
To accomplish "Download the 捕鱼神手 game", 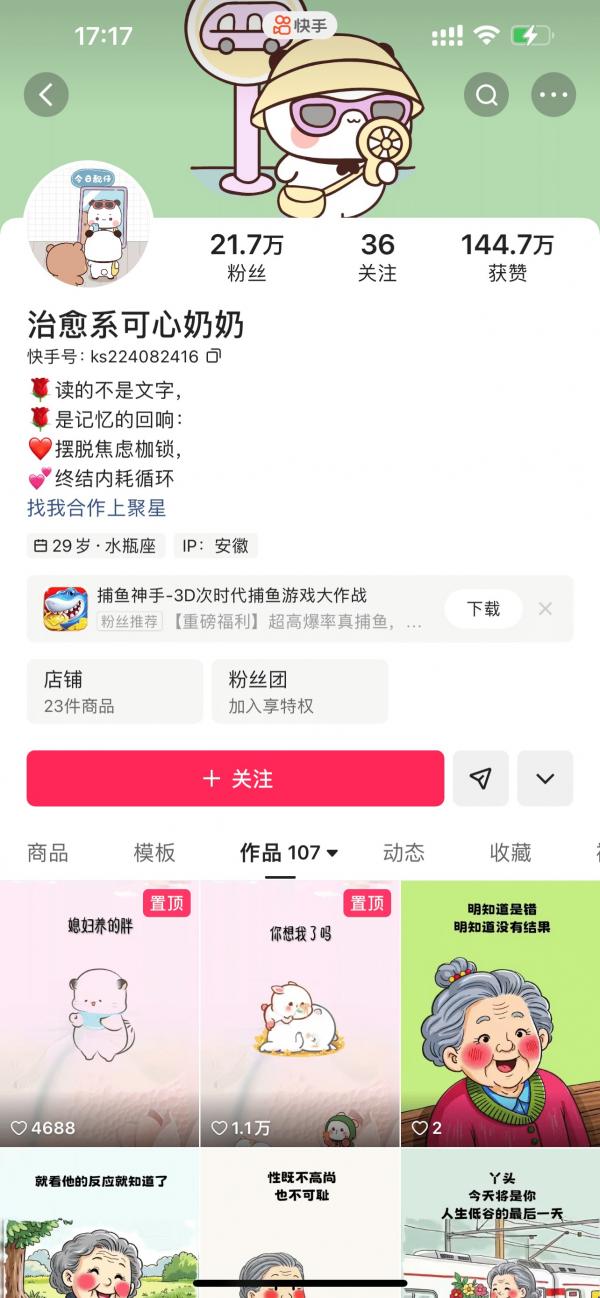I will pos(484,608).
